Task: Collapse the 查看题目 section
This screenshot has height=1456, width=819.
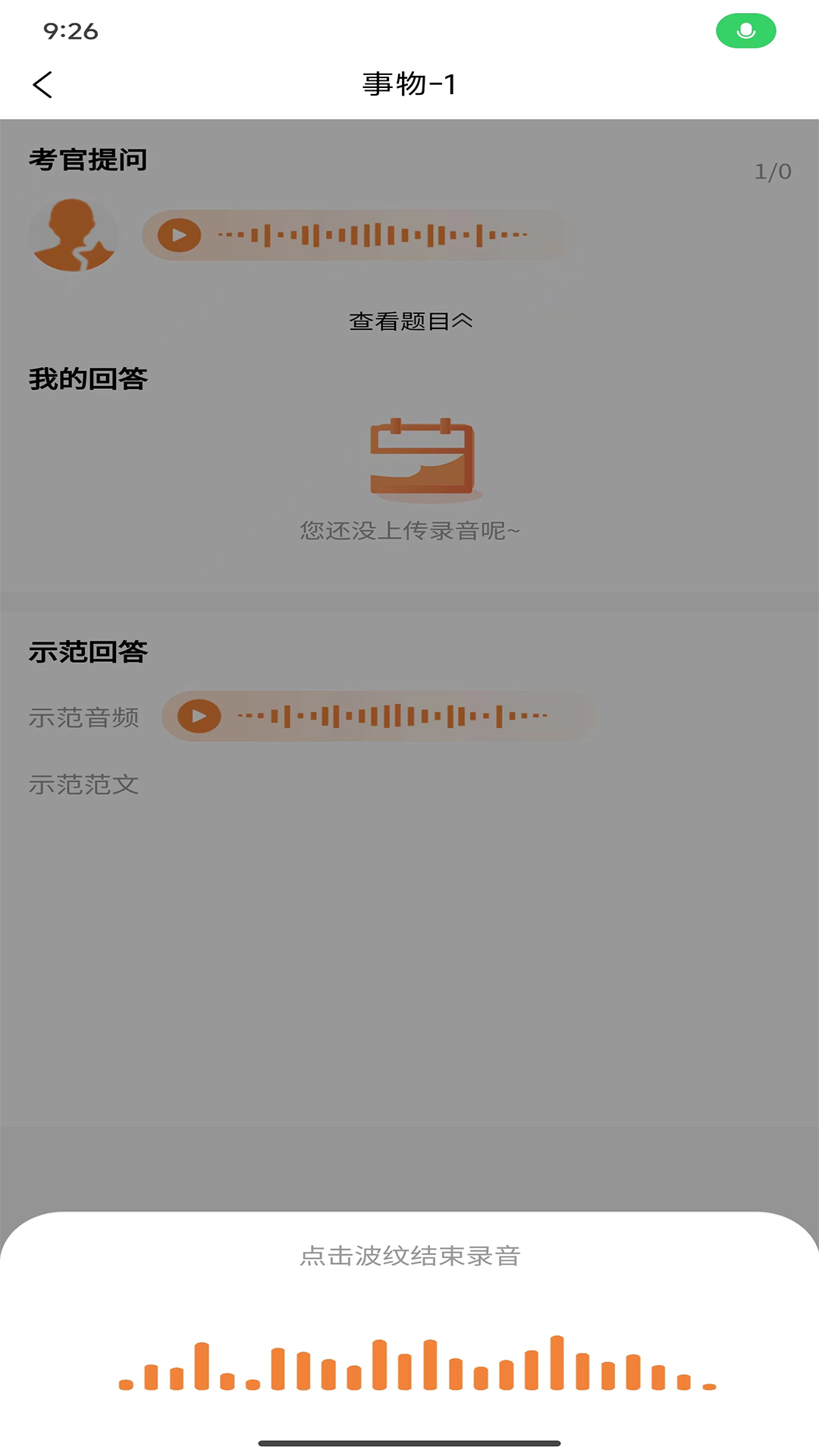Action: coord(410,322)
